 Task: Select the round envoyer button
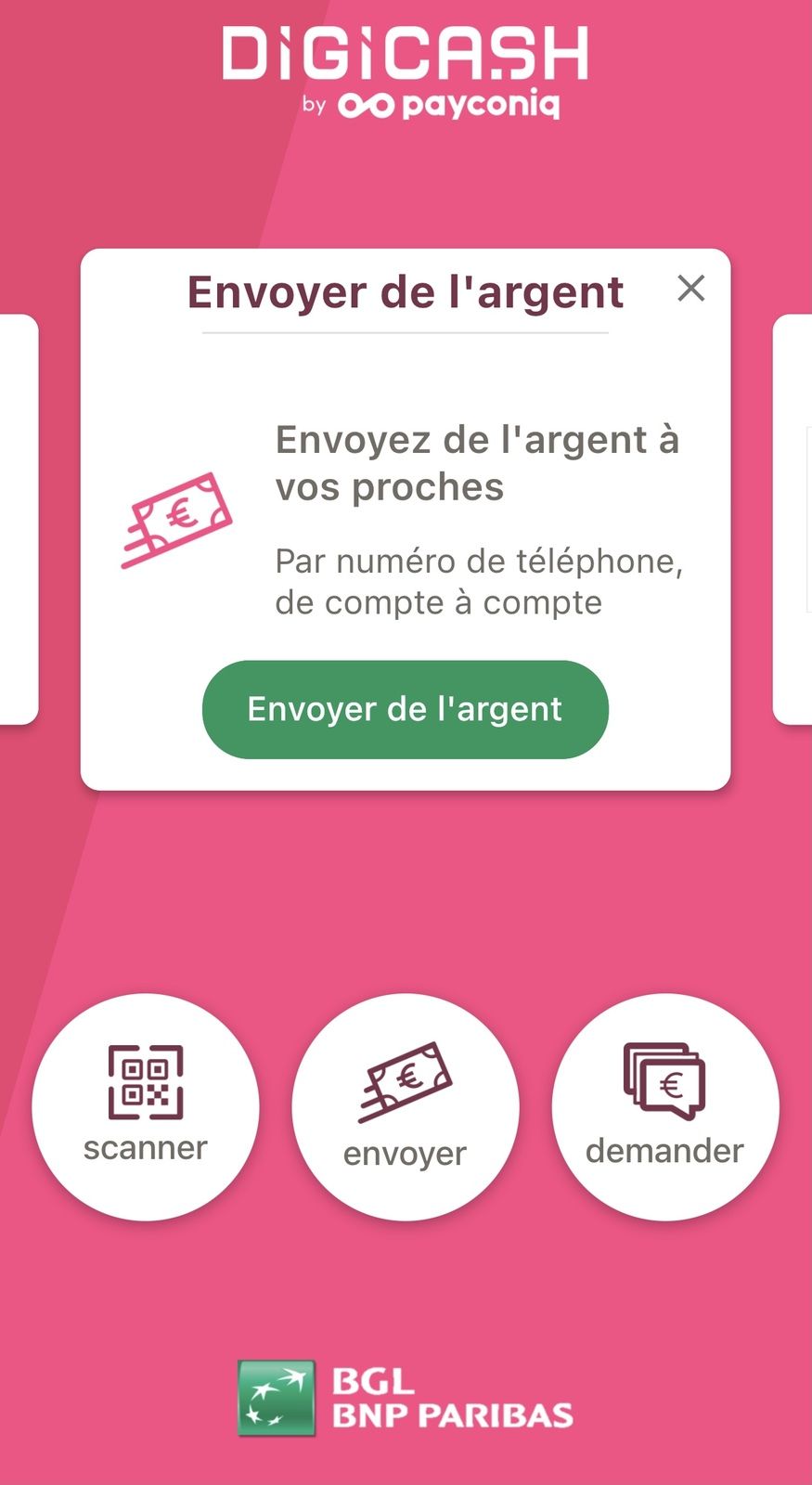click(x=406, y=1106)
